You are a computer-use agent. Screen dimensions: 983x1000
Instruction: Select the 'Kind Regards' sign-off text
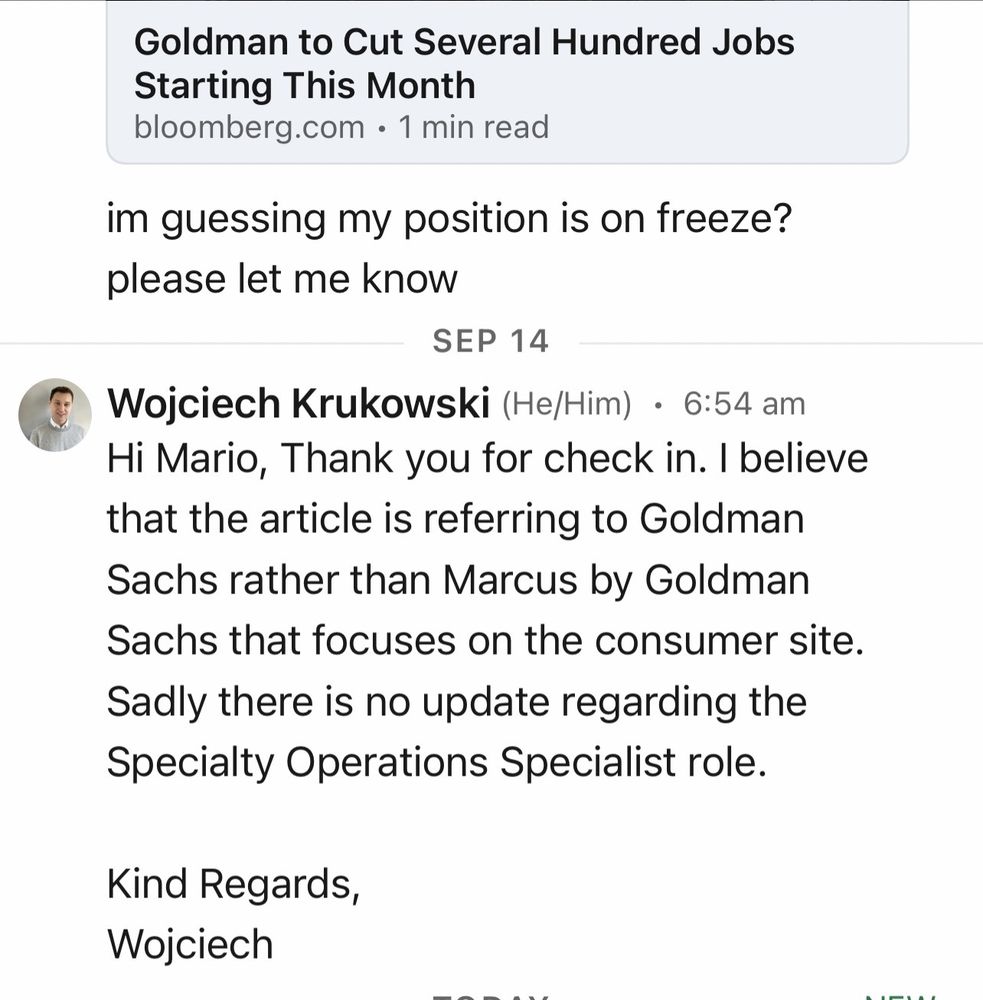[x=232, y=883]
